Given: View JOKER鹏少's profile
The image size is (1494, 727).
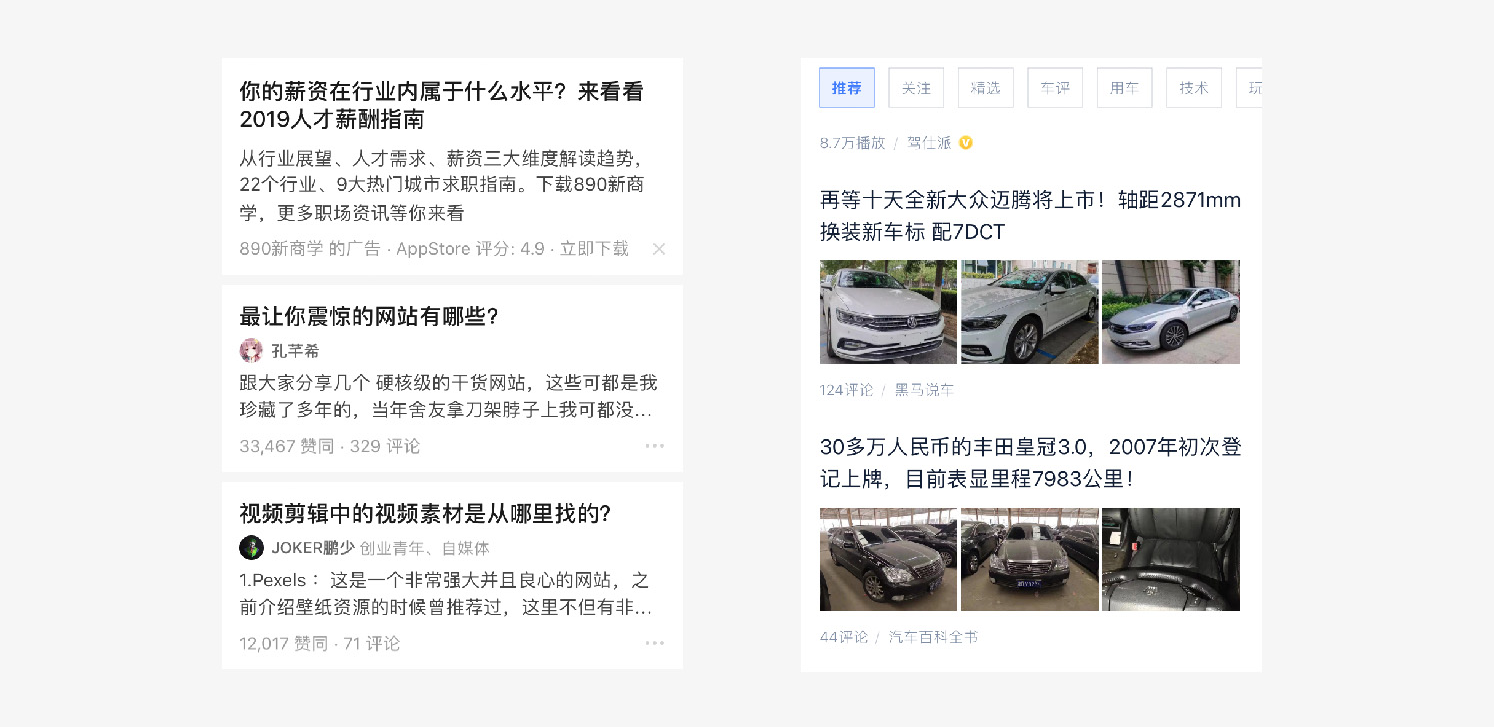Looking at the screenshot, I should pos(312,548).
